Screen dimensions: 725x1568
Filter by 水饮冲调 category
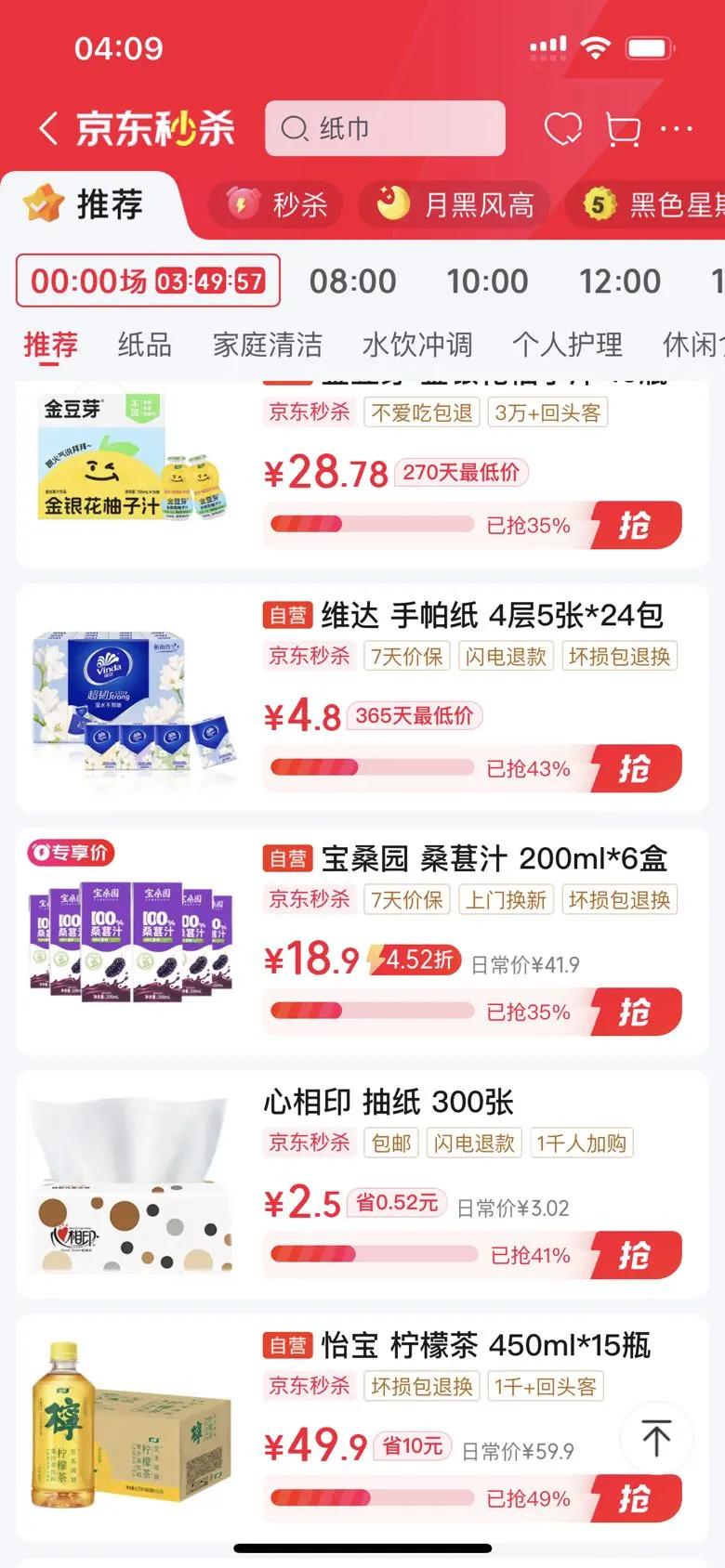(x=417, y=345)
